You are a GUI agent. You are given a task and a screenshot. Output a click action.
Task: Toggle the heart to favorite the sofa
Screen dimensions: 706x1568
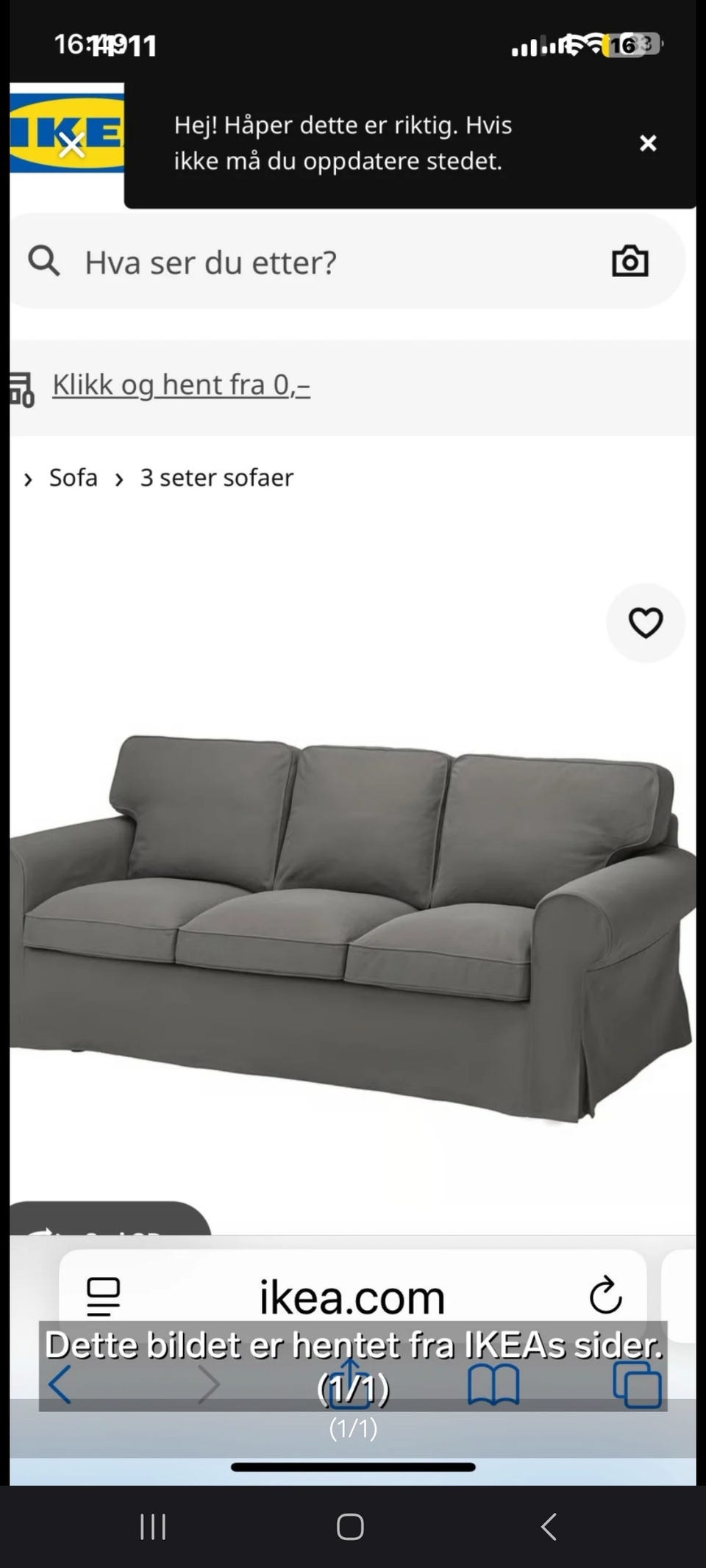click(646, 622)
